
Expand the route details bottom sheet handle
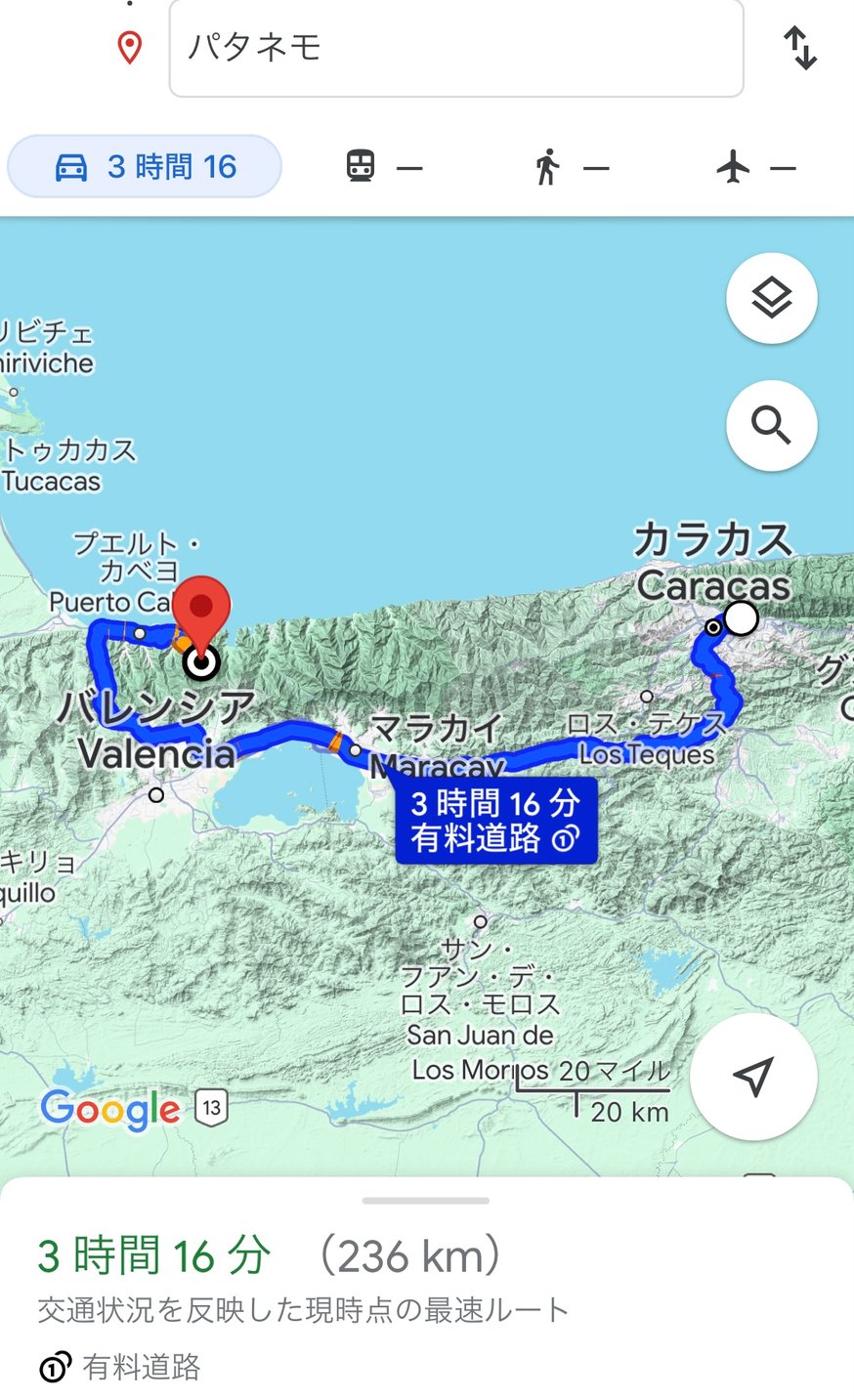426,1200
